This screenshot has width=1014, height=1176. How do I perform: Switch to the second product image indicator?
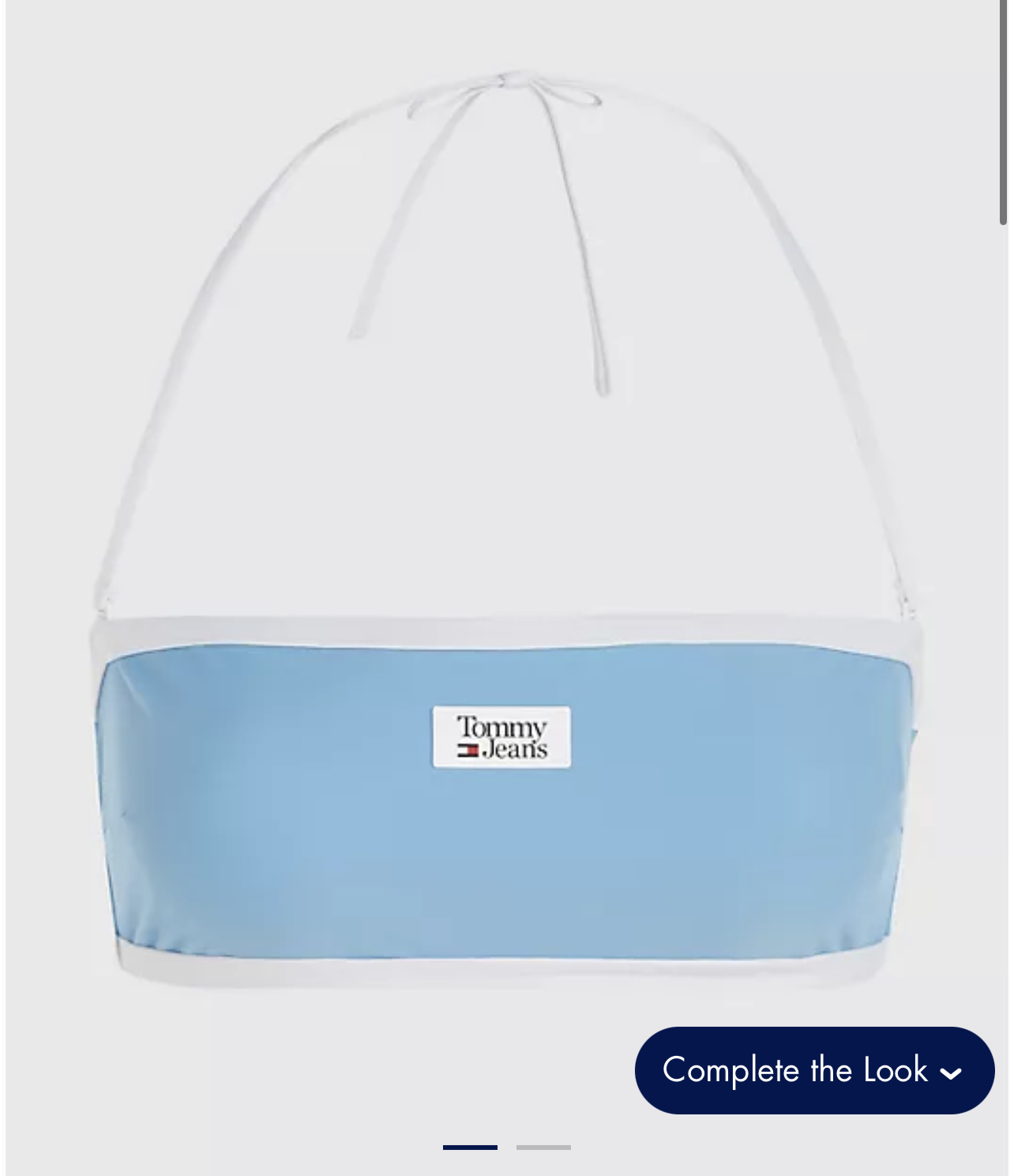(x=543, y=1147)
